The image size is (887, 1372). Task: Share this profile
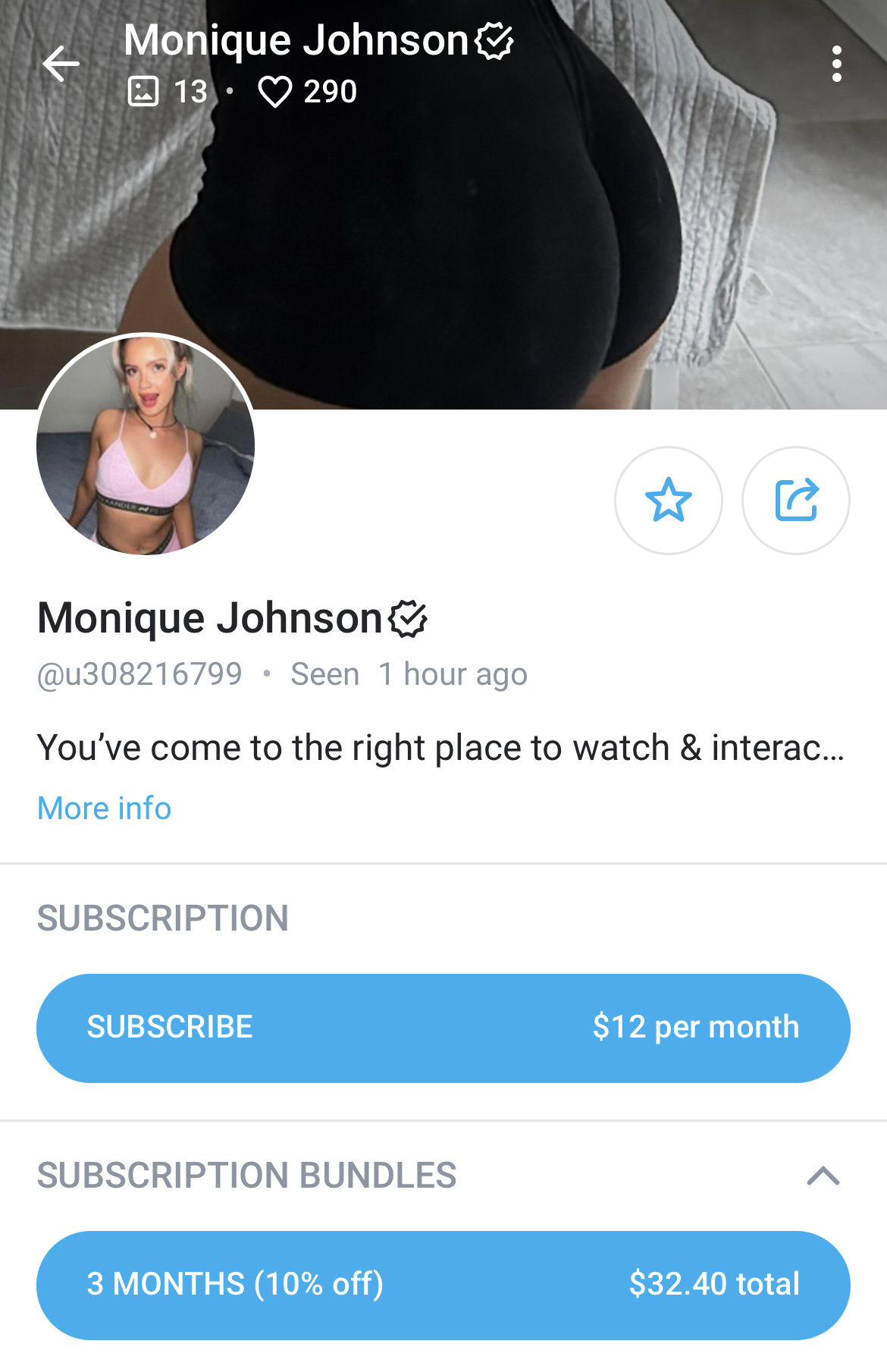796,501
